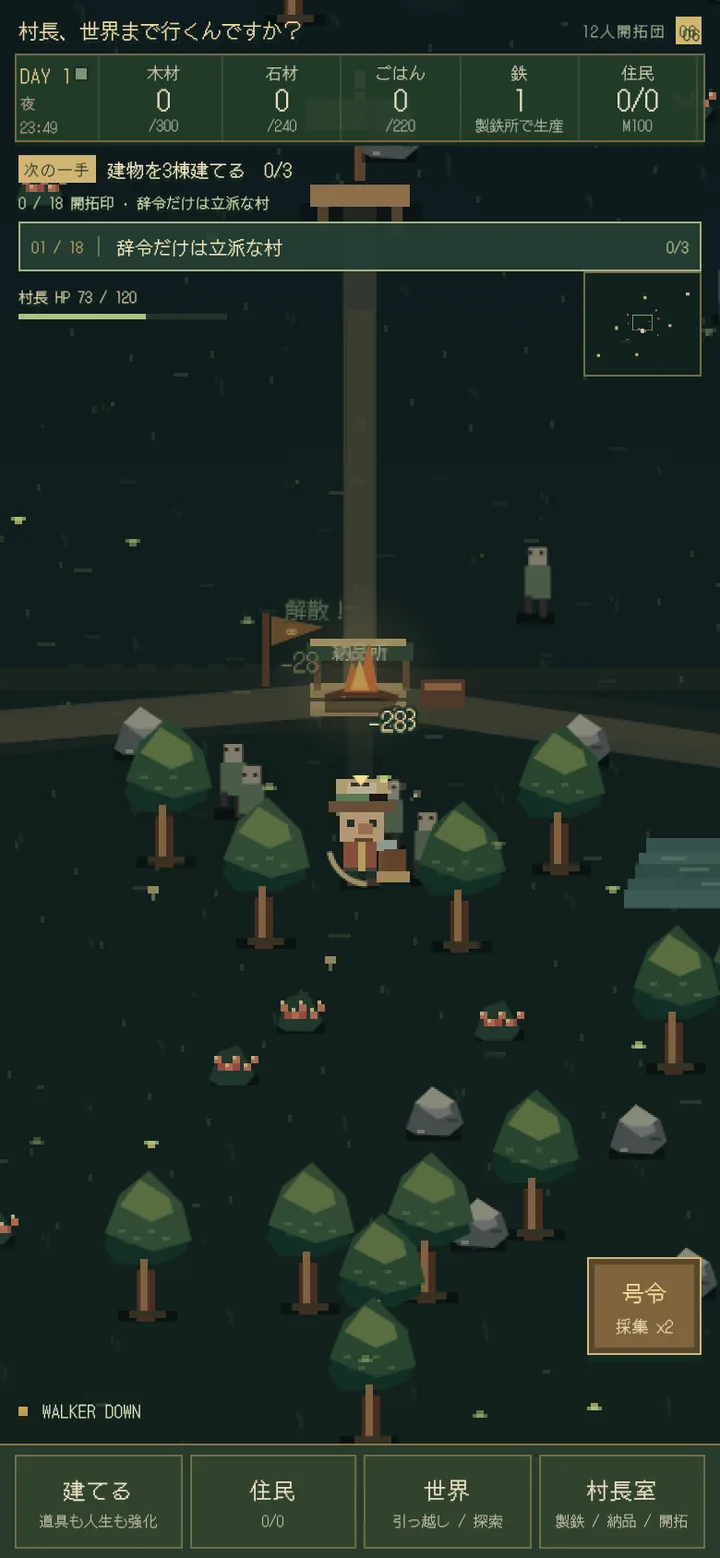Open the quest bar 辞令だけは立派な村
720x1558 pixels.
(360, 247)
